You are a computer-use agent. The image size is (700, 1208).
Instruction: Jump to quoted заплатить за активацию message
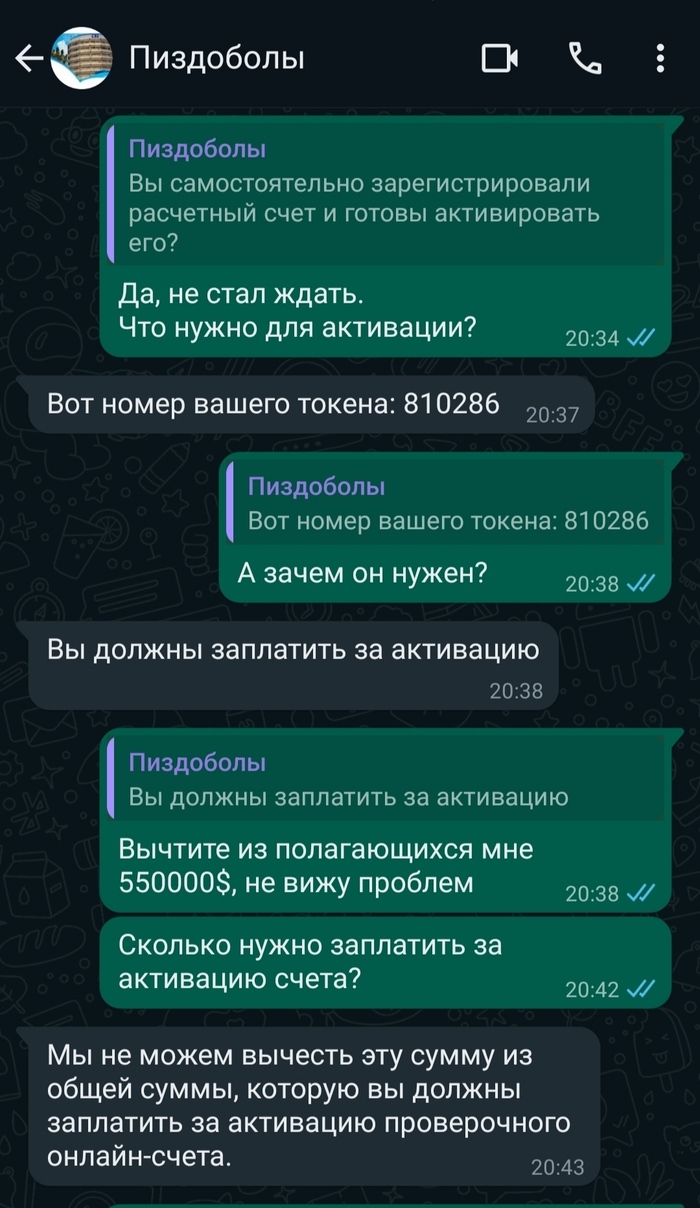pyautogui.click(x=385, y=780)
